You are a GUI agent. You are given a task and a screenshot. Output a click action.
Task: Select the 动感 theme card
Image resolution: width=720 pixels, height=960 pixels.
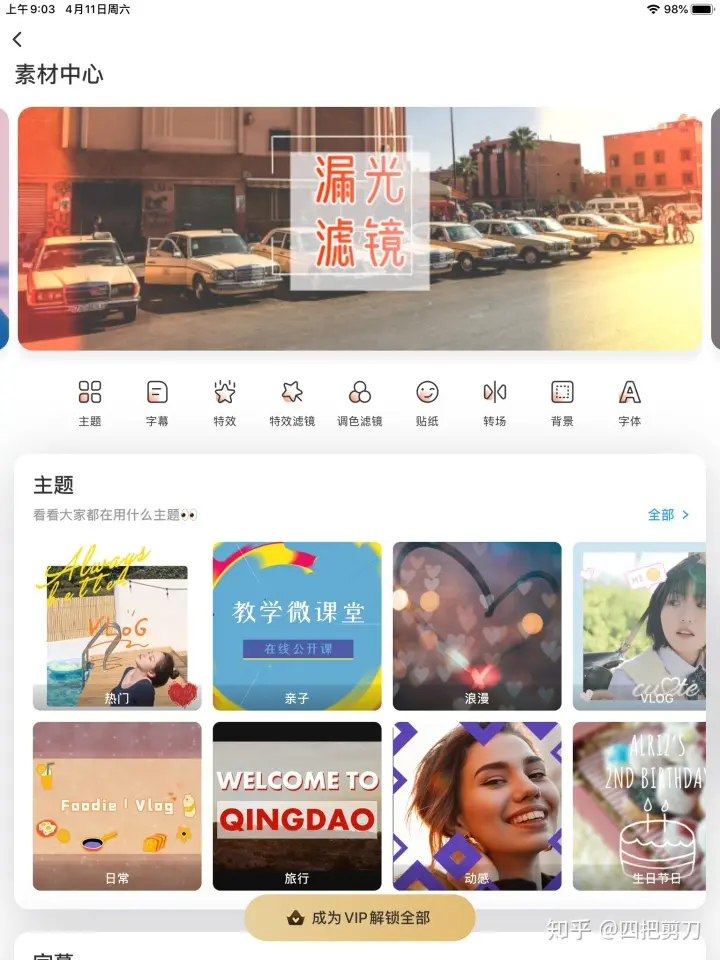pos(477,806)
